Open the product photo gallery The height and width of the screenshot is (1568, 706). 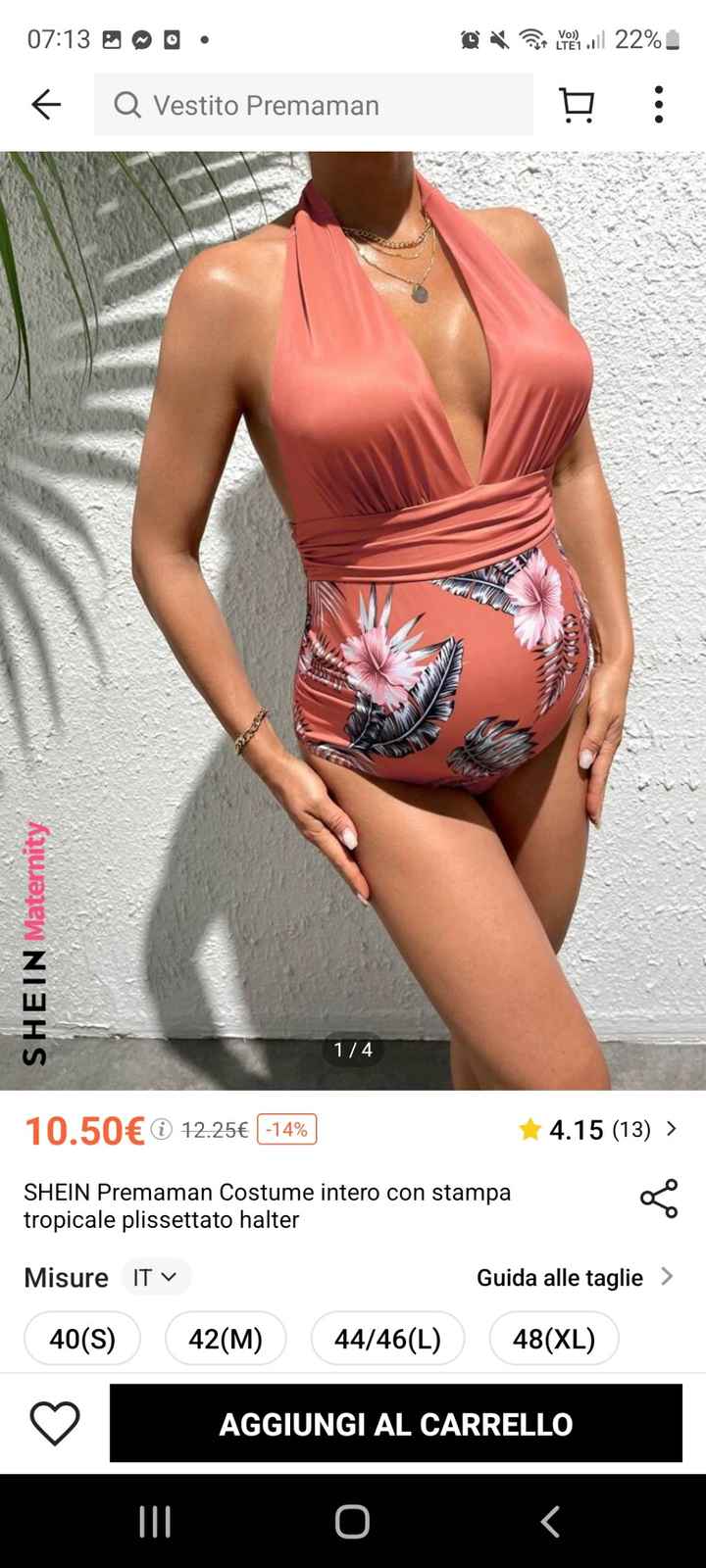[353, 619]
